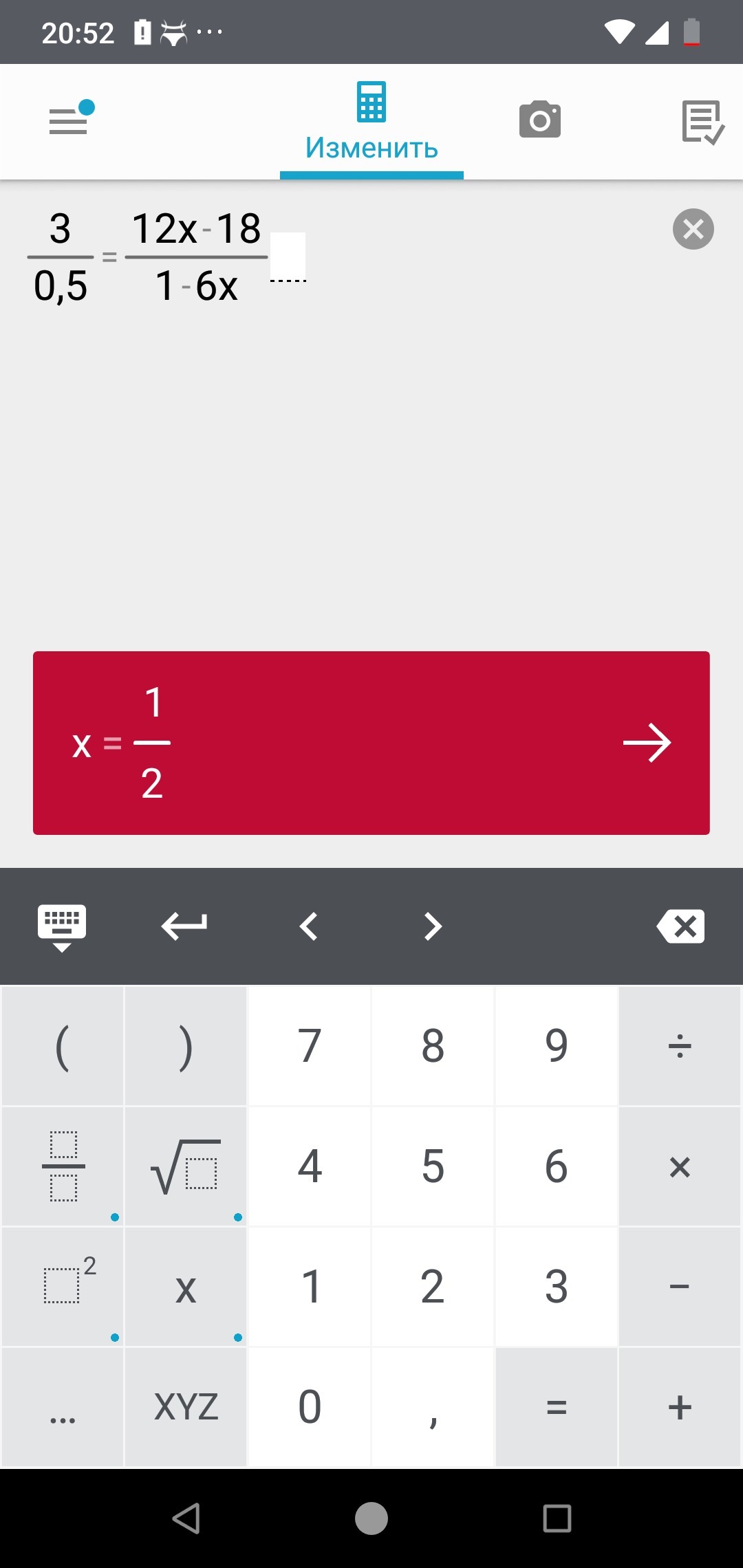
Task: Open solution steps for x = 1/2
Action: click(371, 743)
